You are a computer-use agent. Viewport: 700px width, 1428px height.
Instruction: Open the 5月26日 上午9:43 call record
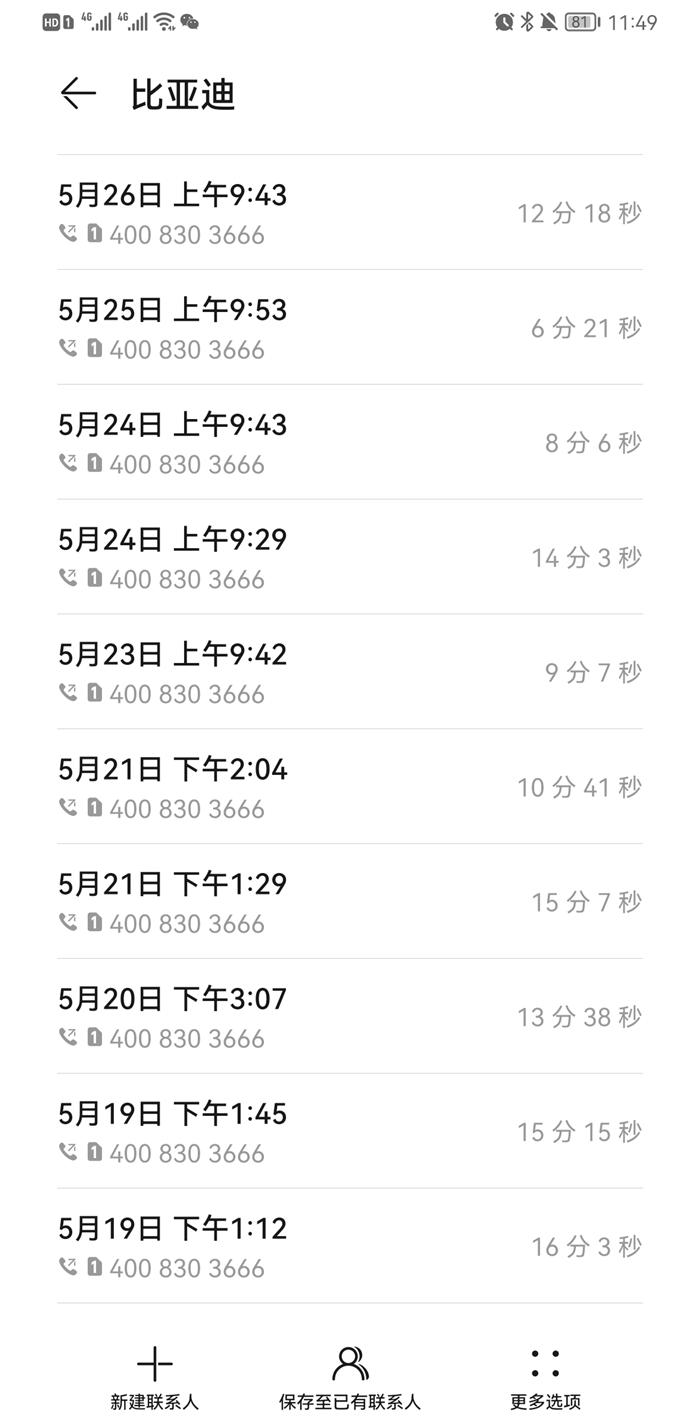[x=350, y=212]
